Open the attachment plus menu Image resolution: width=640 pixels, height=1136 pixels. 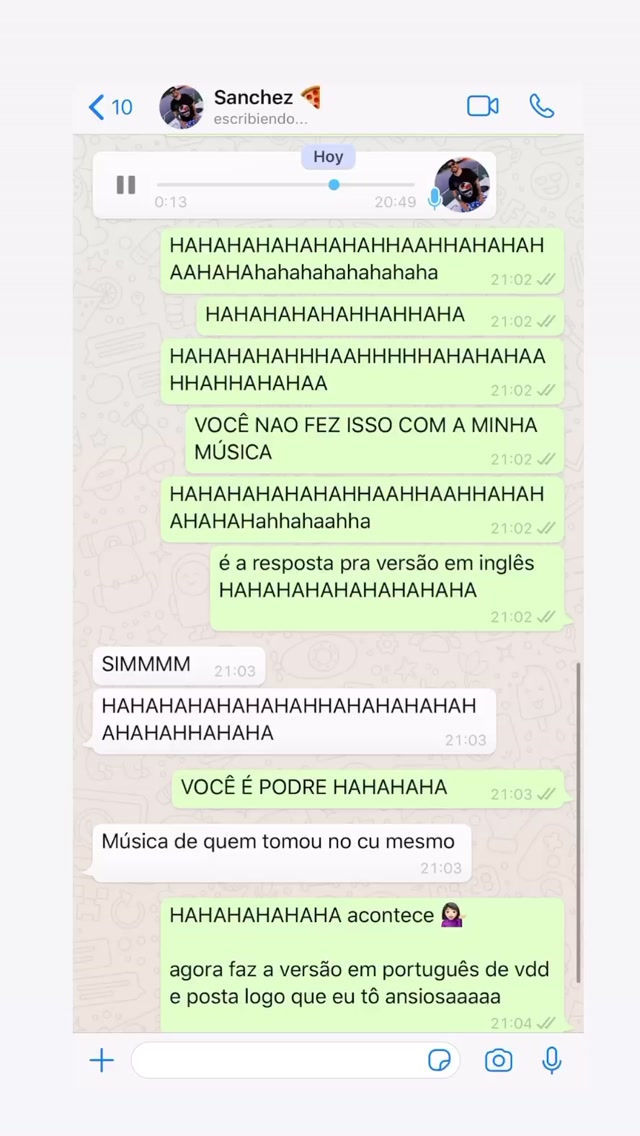pyautogui.click(x=101, y=1061)
